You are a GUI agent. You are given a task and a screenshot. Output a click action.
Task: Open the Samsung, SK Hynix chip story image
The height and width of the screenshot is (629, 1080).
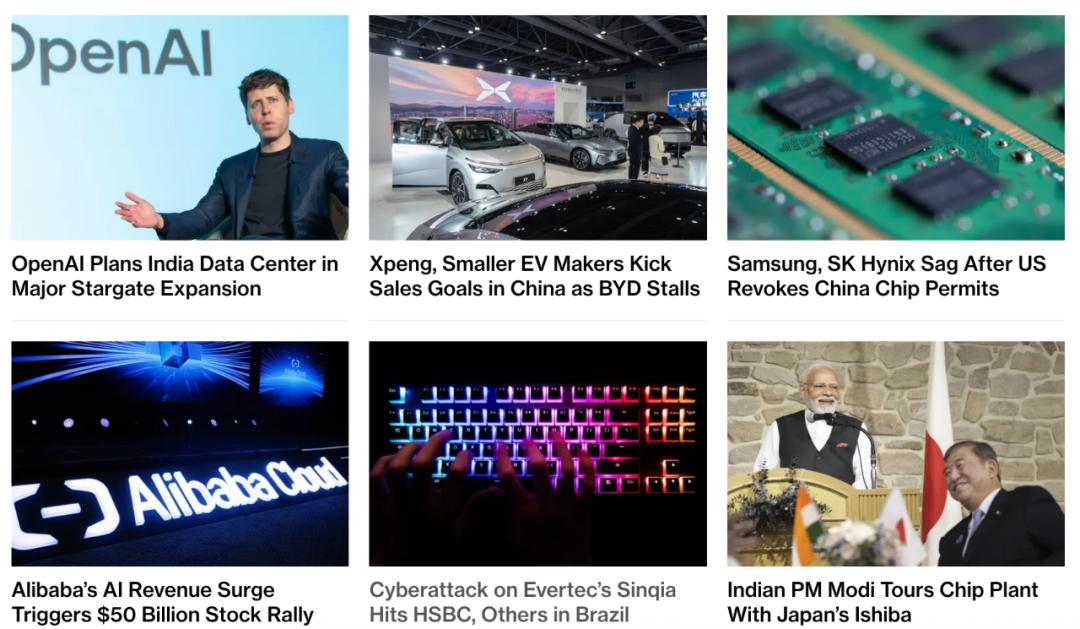[x=895, y=127]
